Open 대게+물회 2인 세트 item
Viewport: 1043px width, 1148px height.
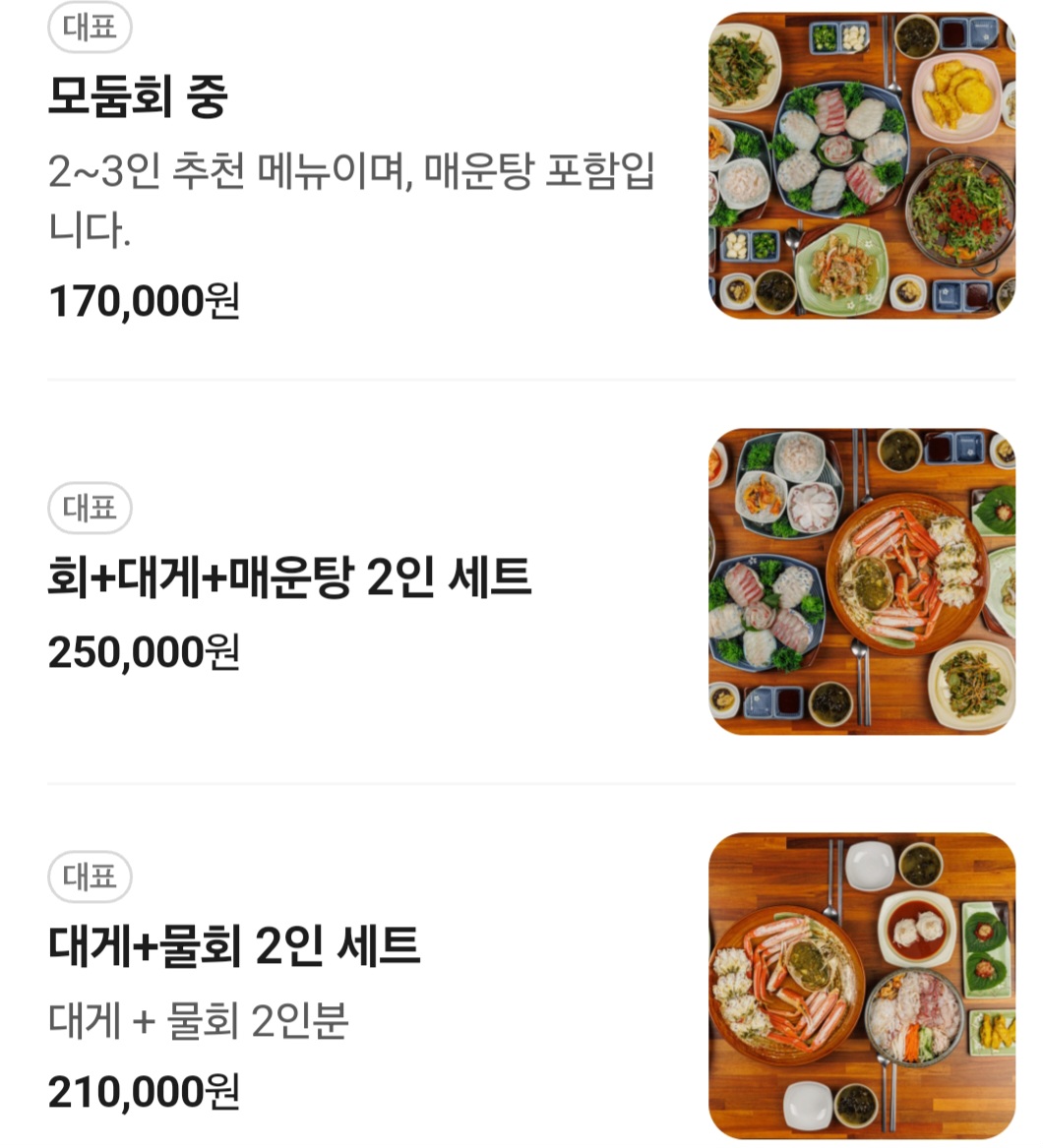point(234,945)
